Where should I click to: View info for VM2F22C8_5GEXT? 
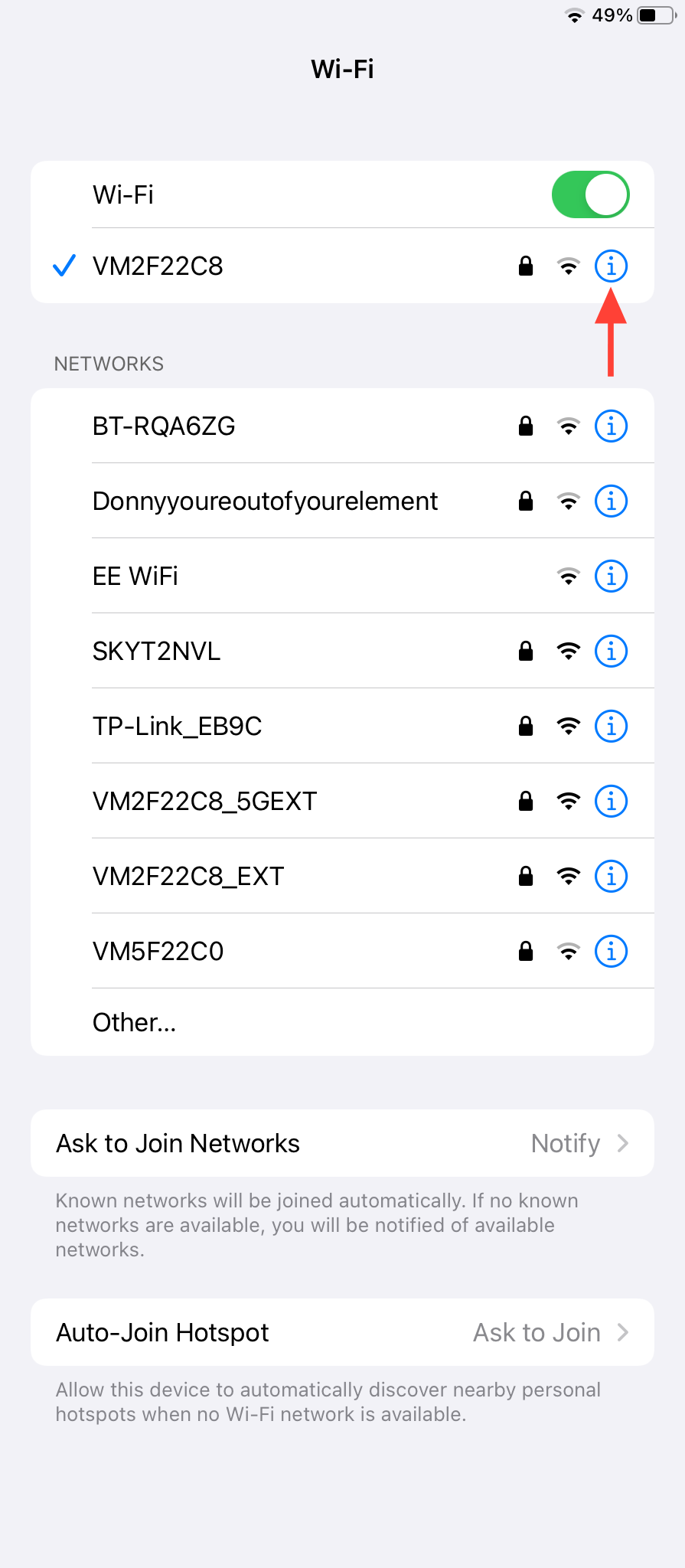coord(611,801)
